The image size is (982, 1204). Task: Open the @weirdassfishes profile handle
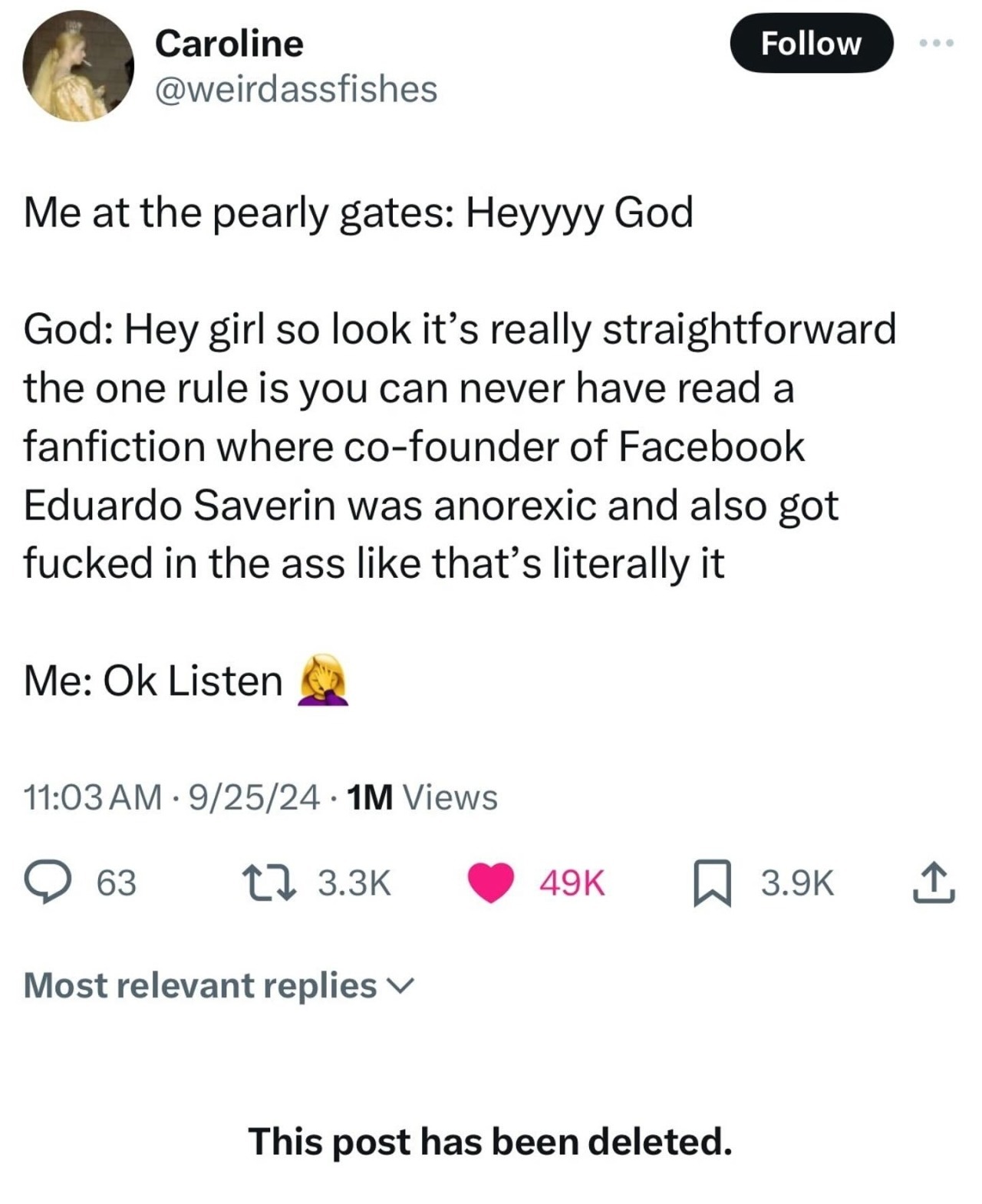click(x=296, y=89)
